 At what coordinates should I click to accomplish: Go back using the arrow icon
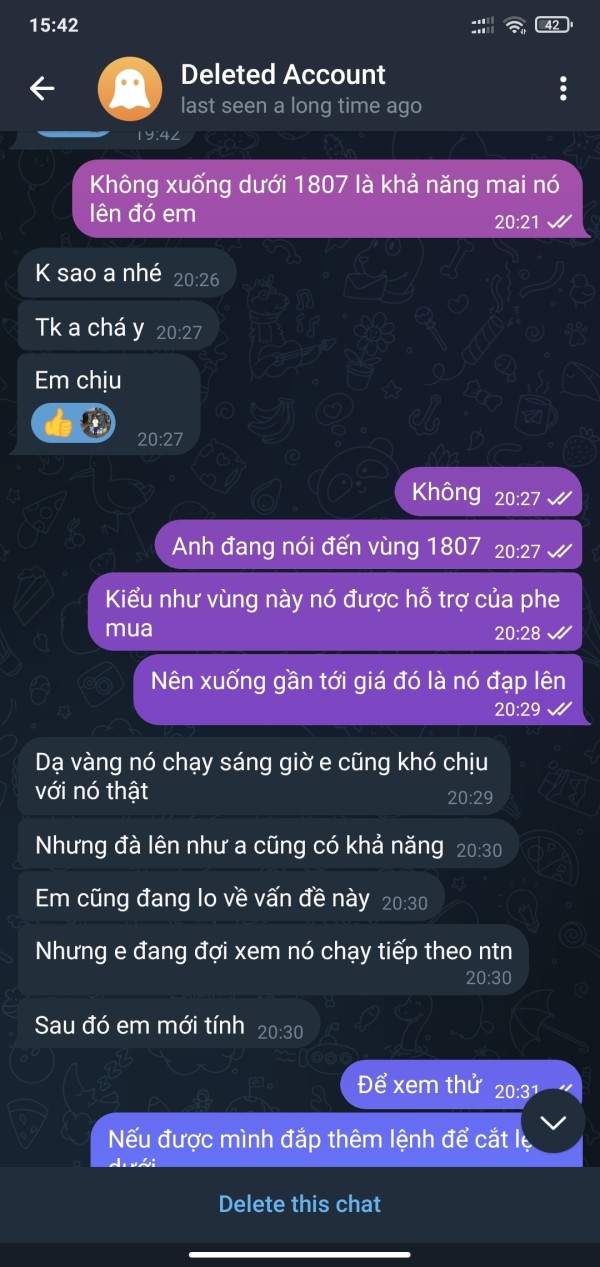(42, 88)
